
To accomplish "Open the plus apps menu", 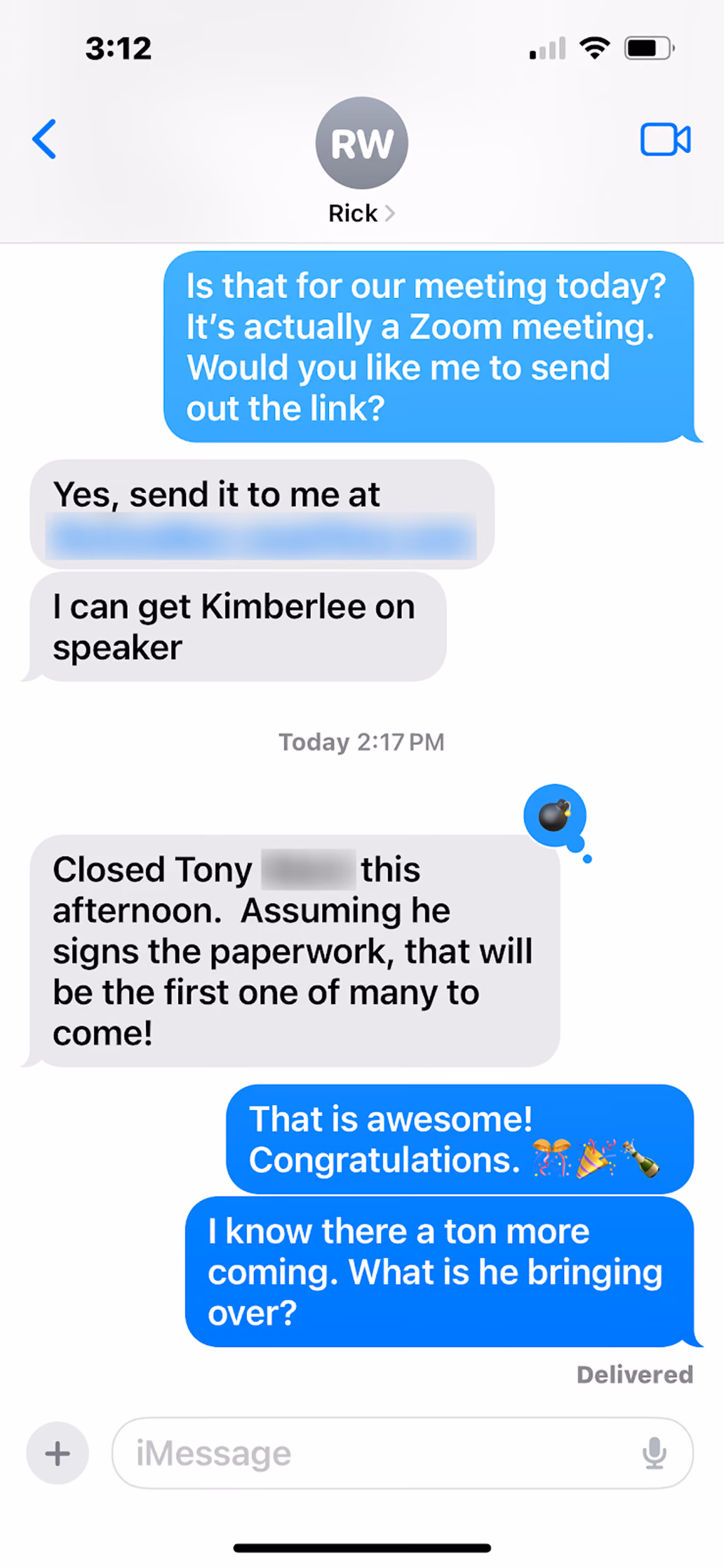I will pos(58,1453).
